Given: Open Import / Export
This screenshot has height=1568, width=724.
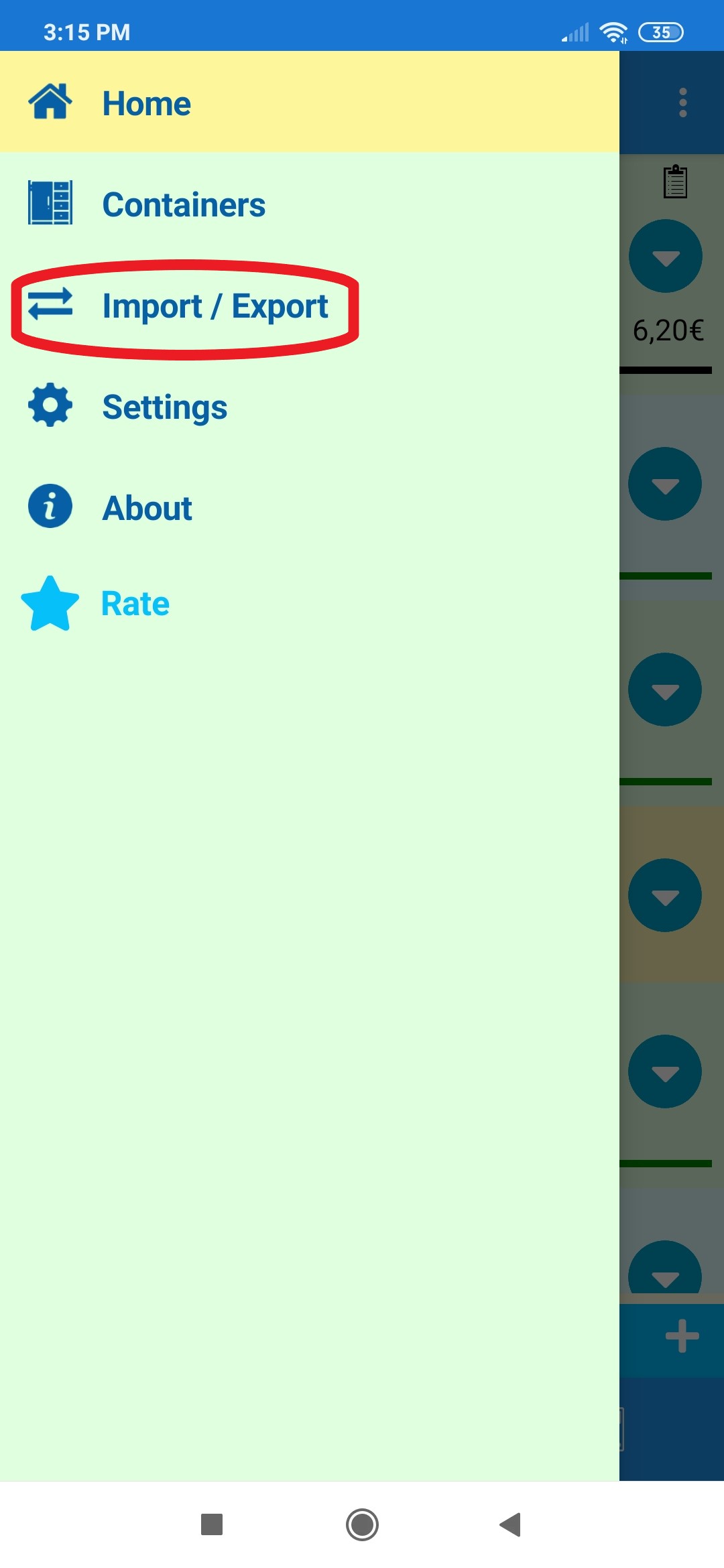Looking at the screenshot, I should pos(309,306).
